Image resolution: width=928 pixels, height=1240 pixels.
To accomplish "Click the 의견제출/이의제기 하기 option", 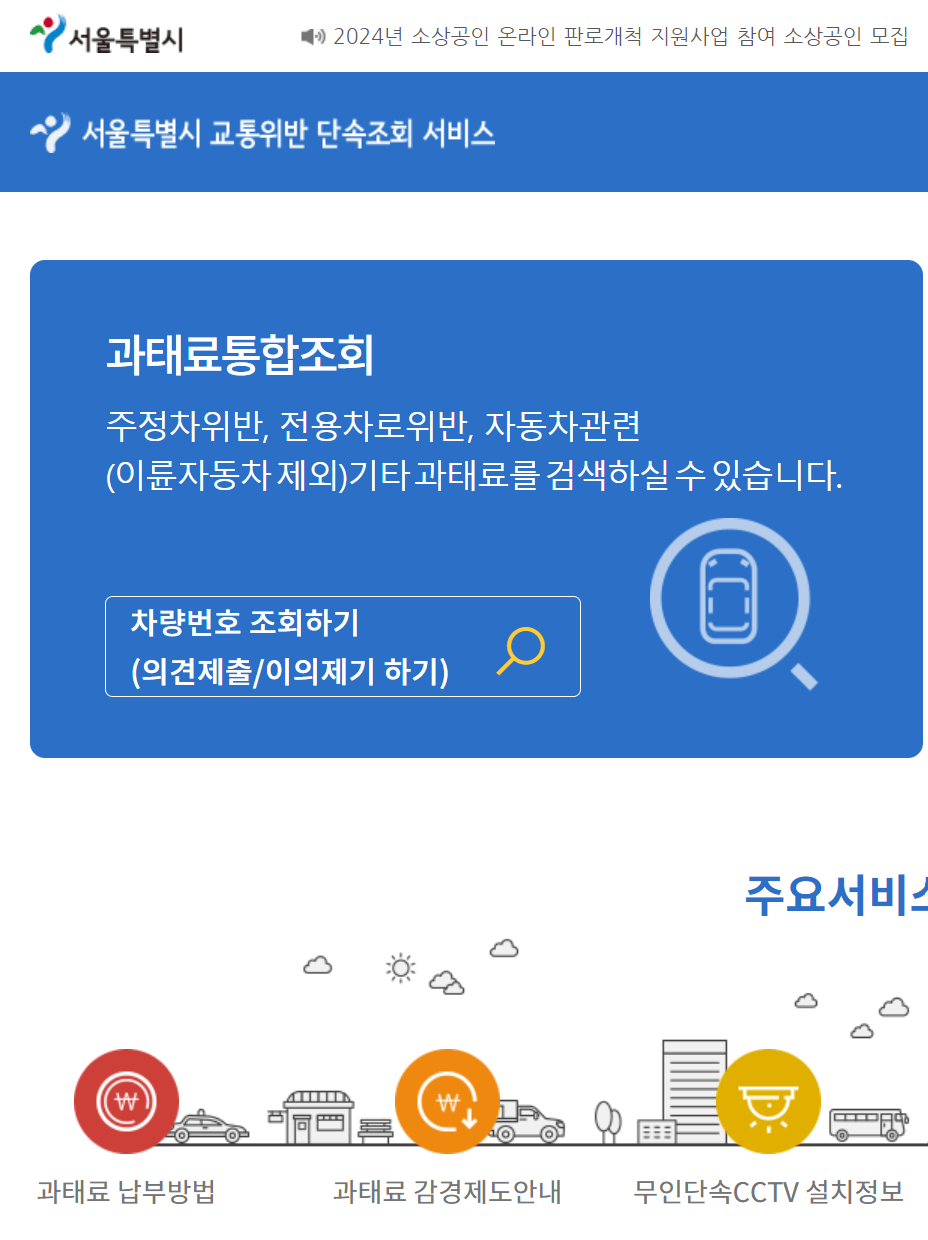I will tap(290, 672).
